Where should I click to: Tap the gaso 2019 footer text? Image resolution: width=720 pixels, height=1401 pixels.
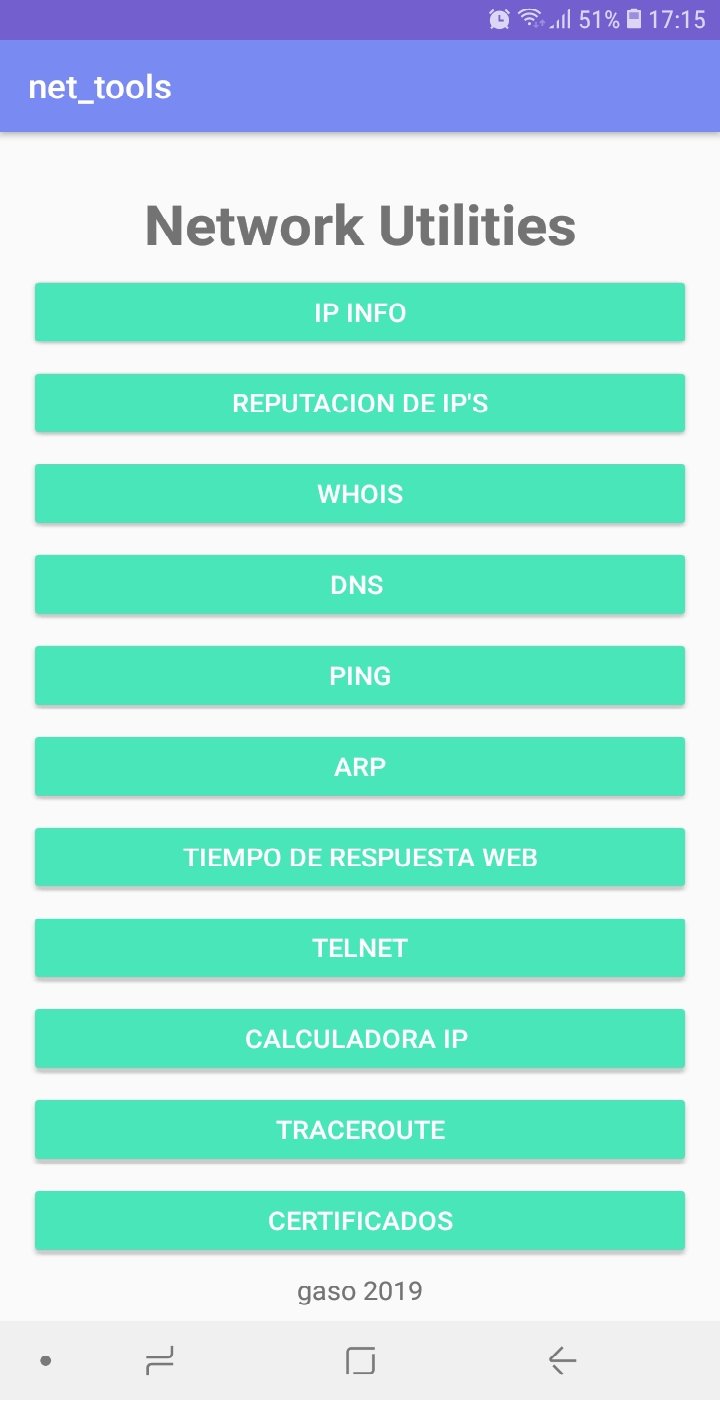360,1290
